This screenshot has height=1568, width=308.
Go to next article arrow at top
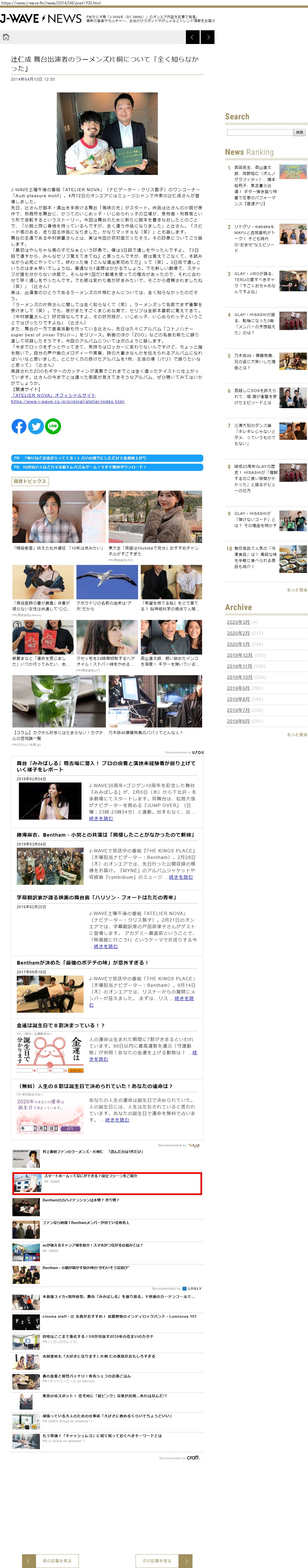click(208, 37)
